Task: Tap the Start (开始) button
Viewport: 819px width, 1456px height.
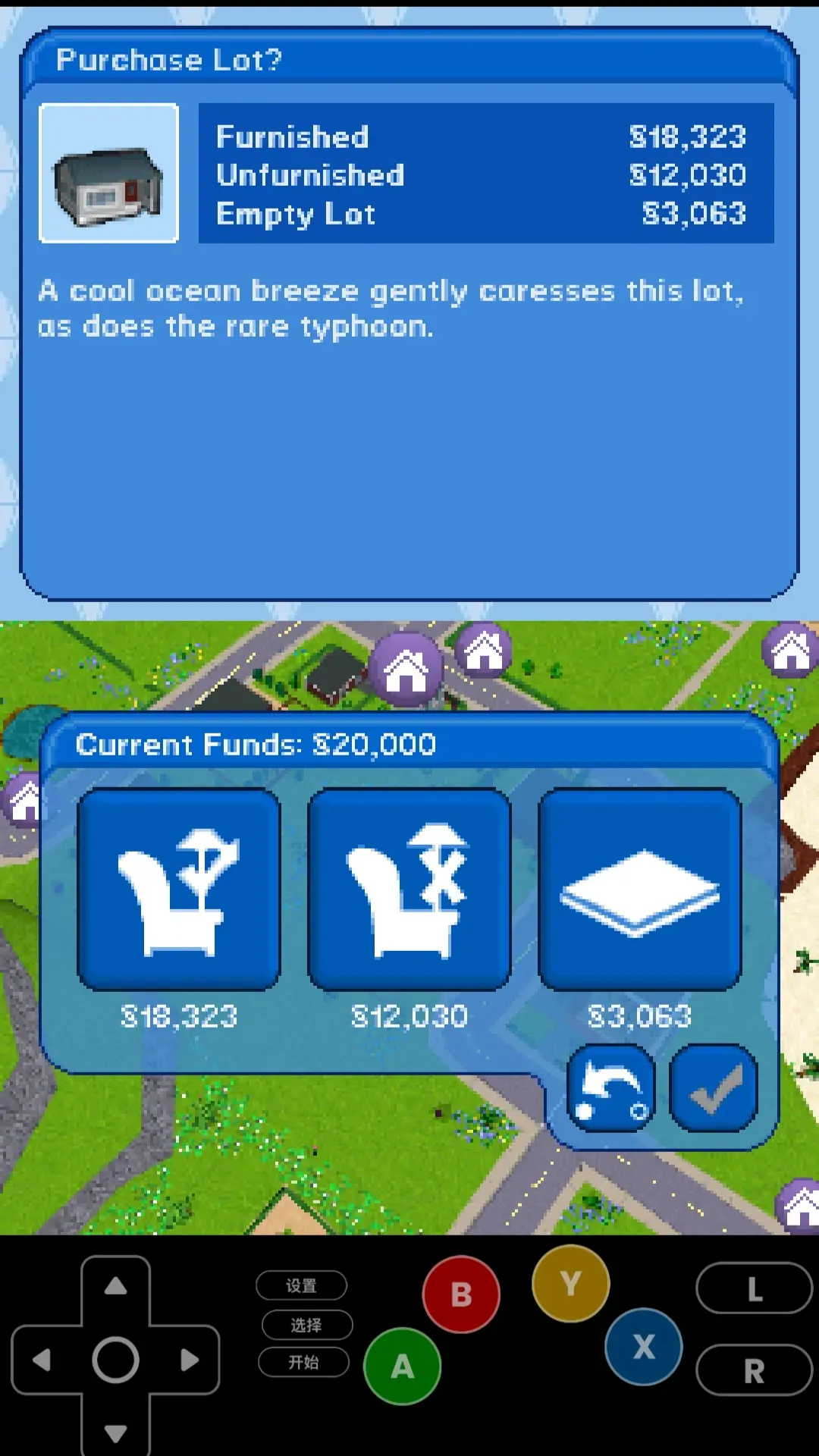Action: [303, 1363]
